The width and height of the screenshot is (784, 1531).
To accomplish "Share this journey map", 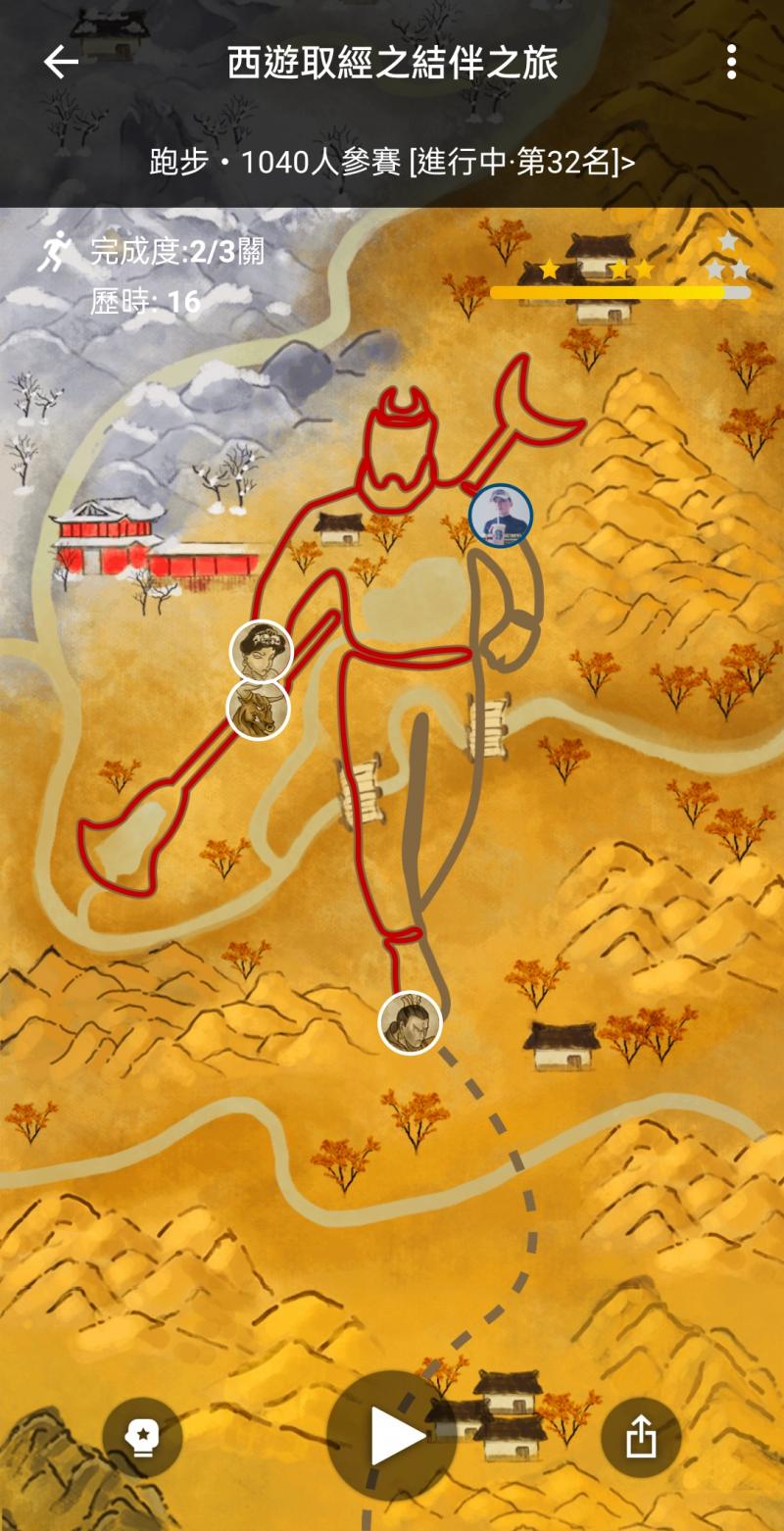I will point(640,1438).
